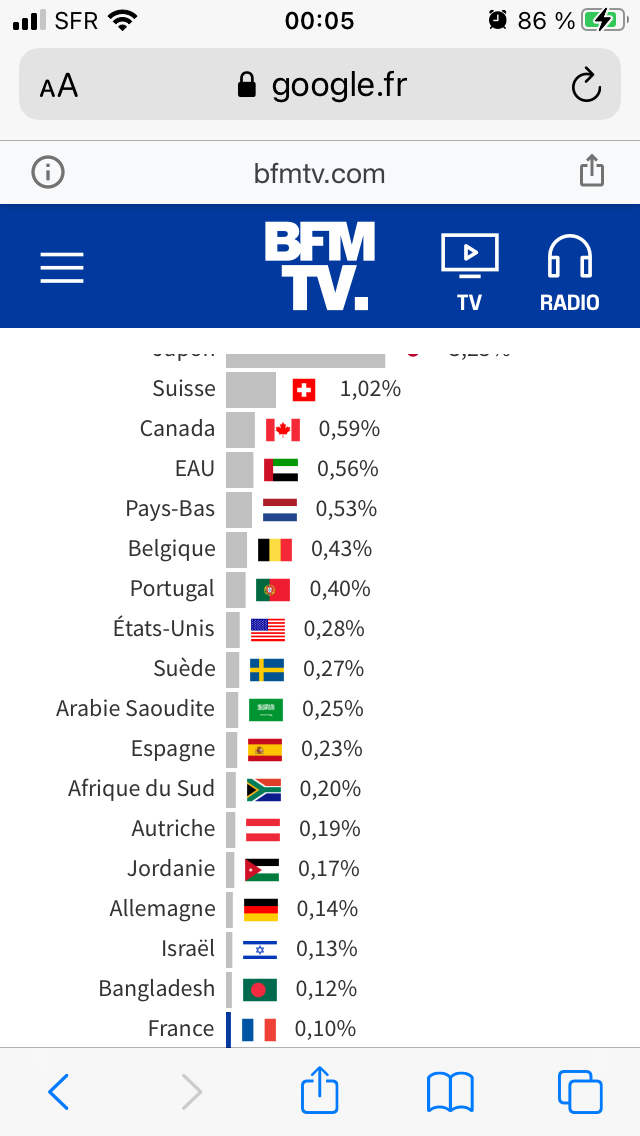Screen dimensions: 640x1136
Task: Reload the current page
Action: (586, 86)
